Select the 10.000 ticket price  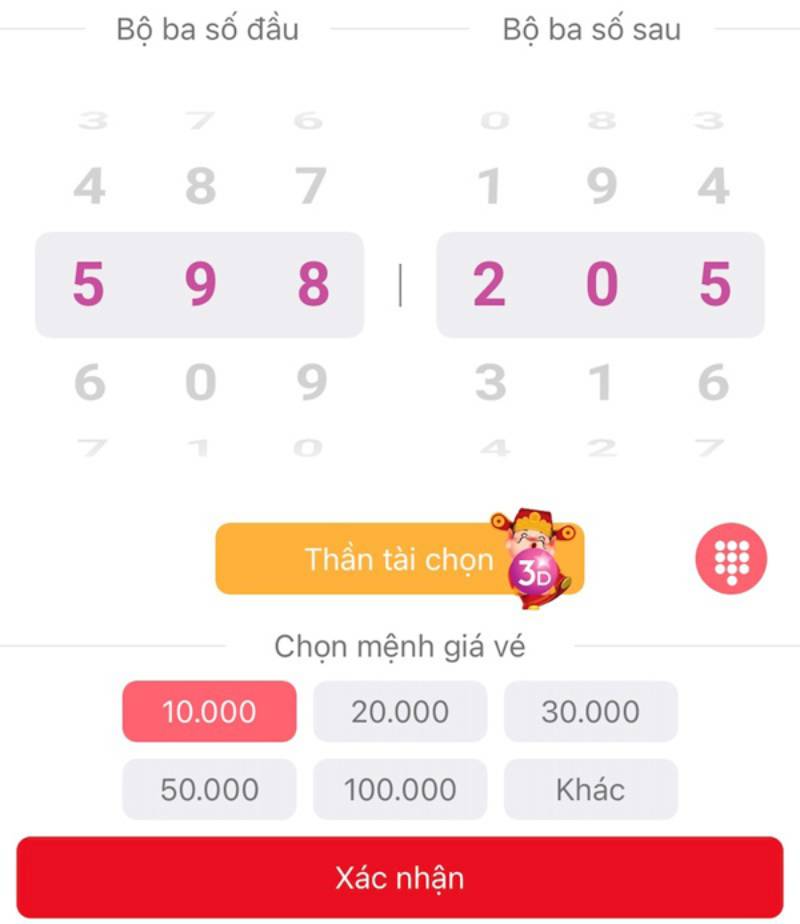tap(209, 712)
